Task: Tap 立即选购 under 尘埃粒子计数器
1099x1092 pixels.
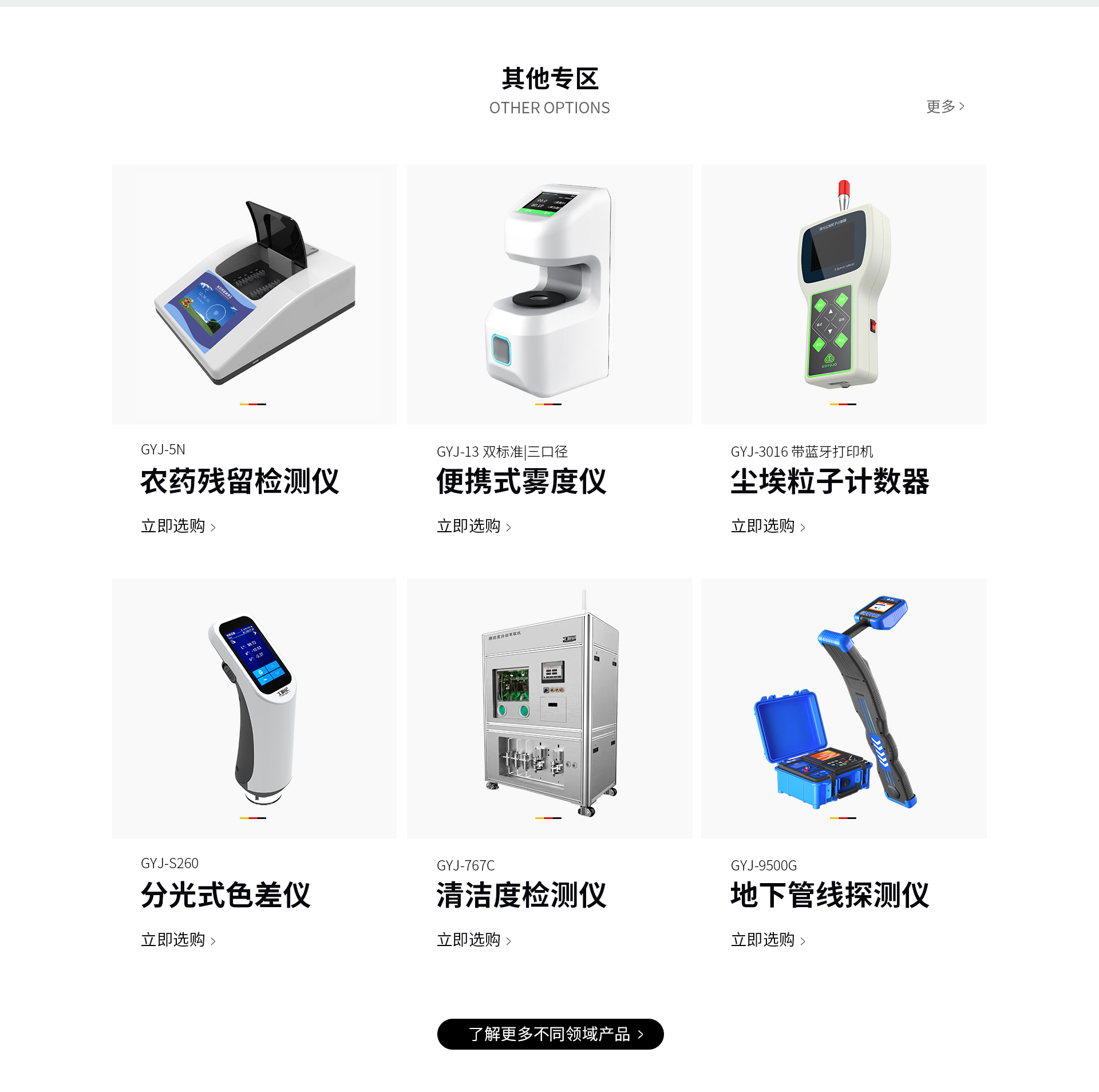Action: [768, 526]
